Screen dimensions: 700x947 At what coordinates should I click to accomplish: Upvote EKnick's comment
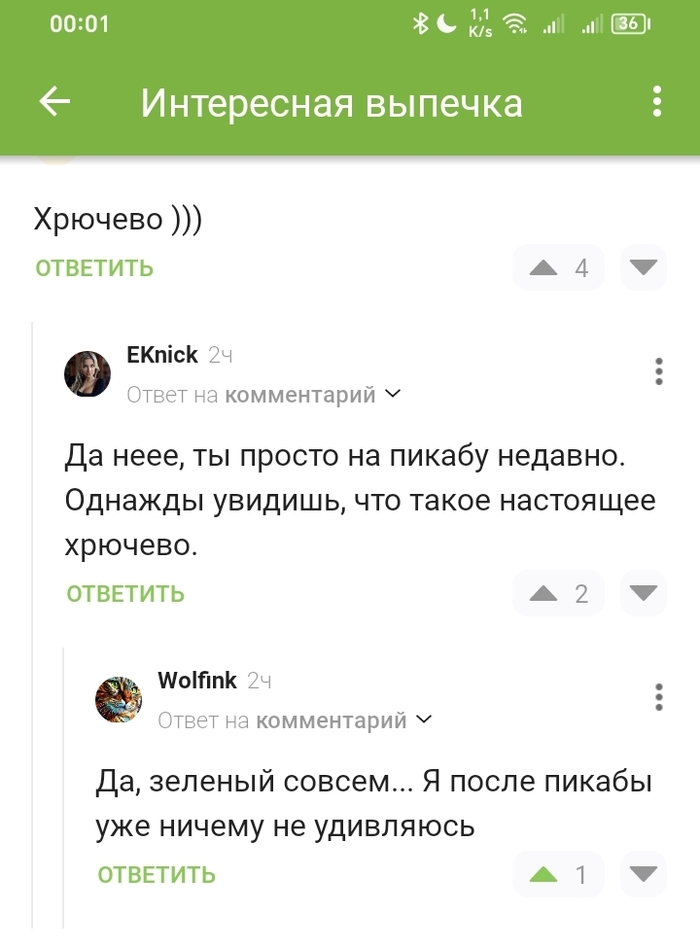(543, 594)
